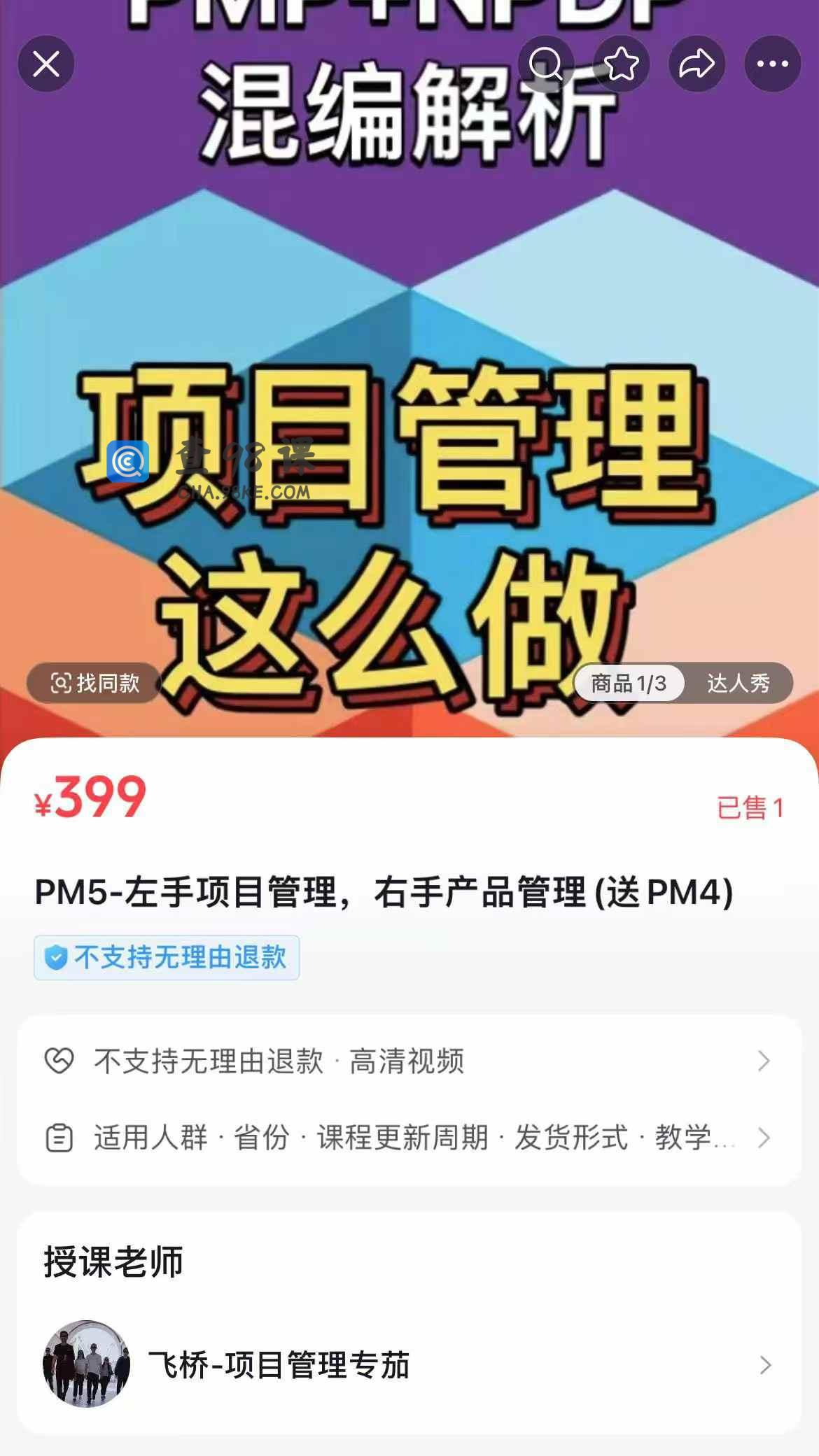Open teacher 飞桥-项目管理专茄 profile
Viewport: 819px width, 1456px height.
tap(409, 1364)
